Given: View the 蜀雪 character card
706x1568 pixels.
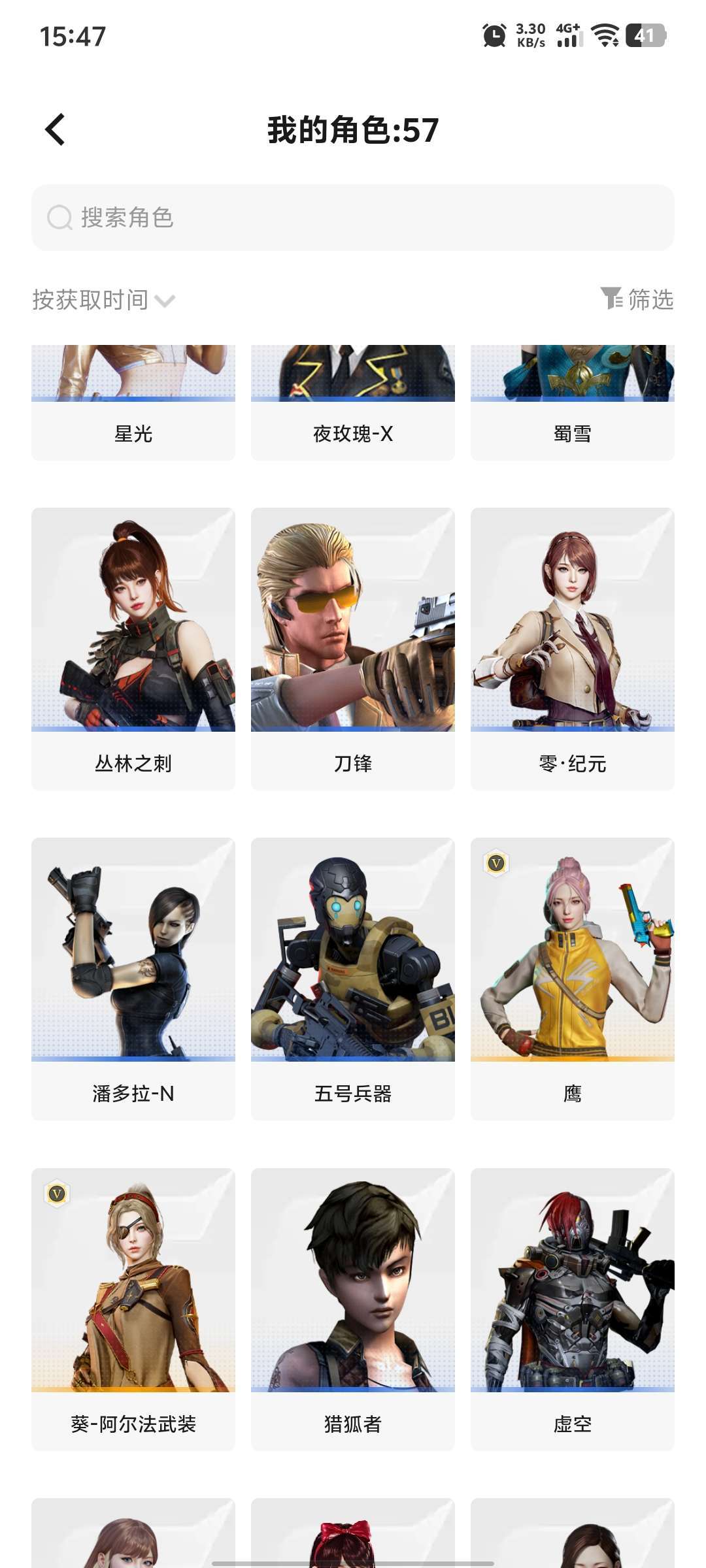Looking at the screenshot, I should click(573, 402).
